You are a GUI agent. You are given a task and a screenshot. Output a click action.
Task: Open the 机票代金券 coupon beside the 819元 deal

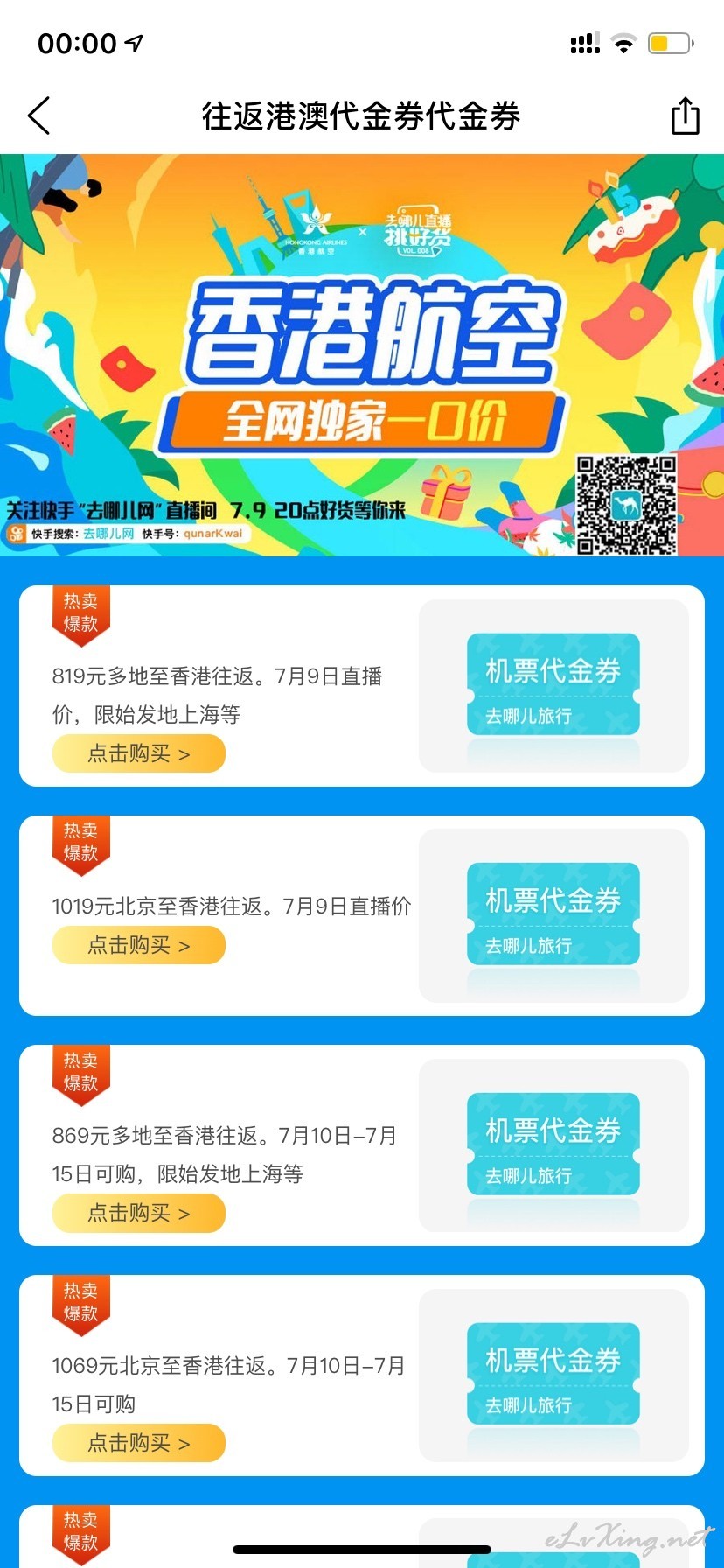(553, 684)
